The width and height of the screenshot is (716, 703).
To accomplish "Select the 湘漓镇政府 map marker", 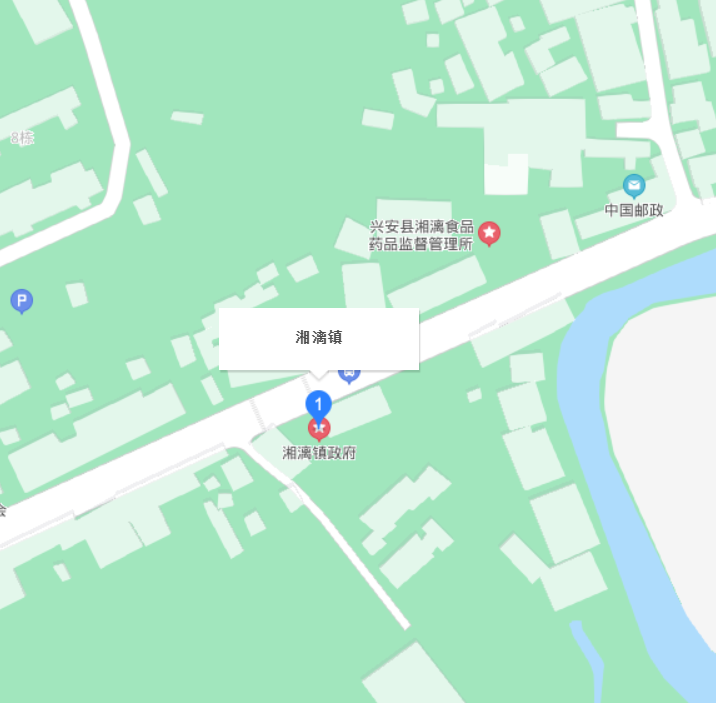I will [x=319, y=431].
